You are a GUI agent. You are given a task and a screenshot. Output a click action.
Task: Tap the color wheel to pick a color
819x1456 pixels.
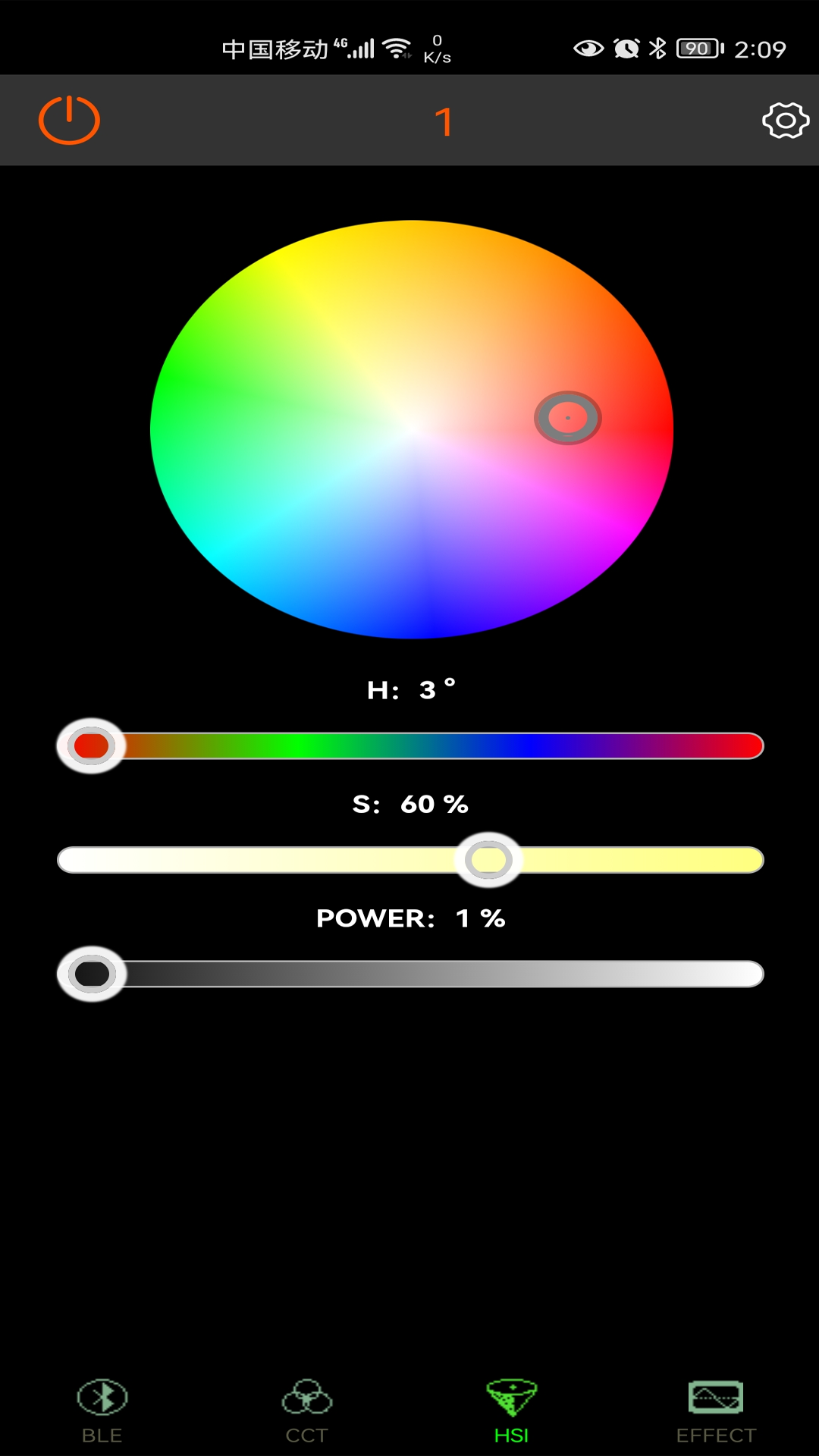[412, 429]
